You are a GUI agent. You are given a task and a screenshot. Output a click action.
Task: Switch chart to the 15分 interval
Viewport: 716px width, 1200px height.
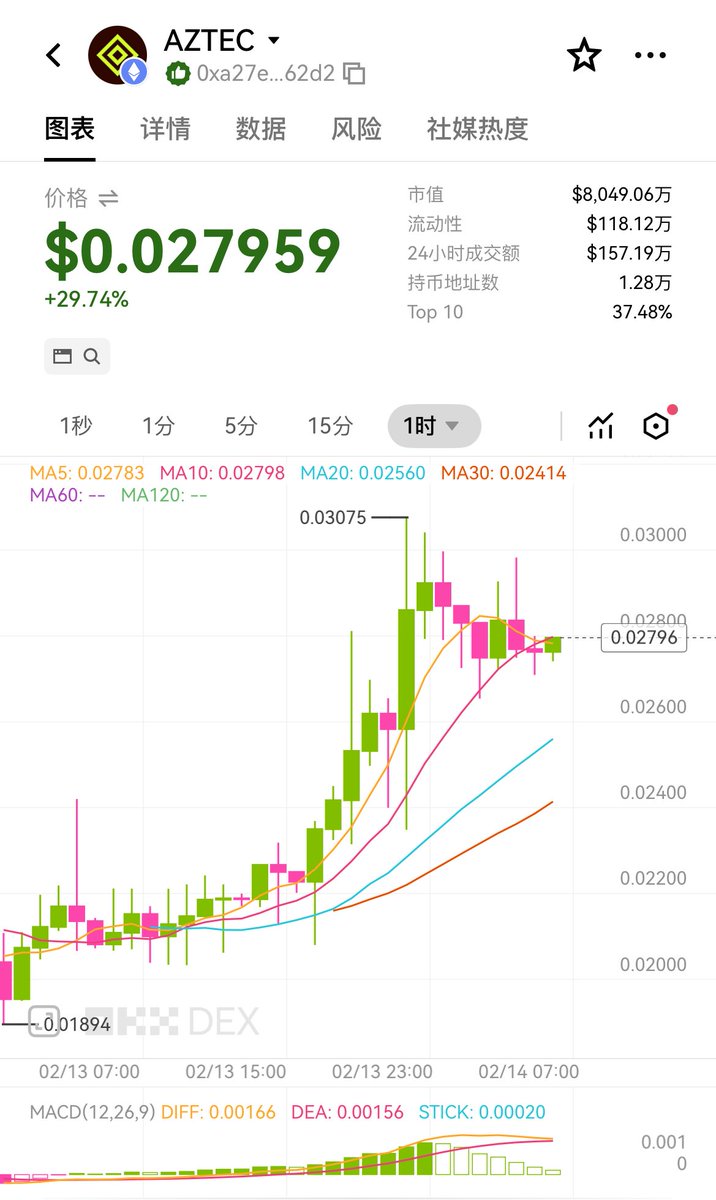[330, 426]
